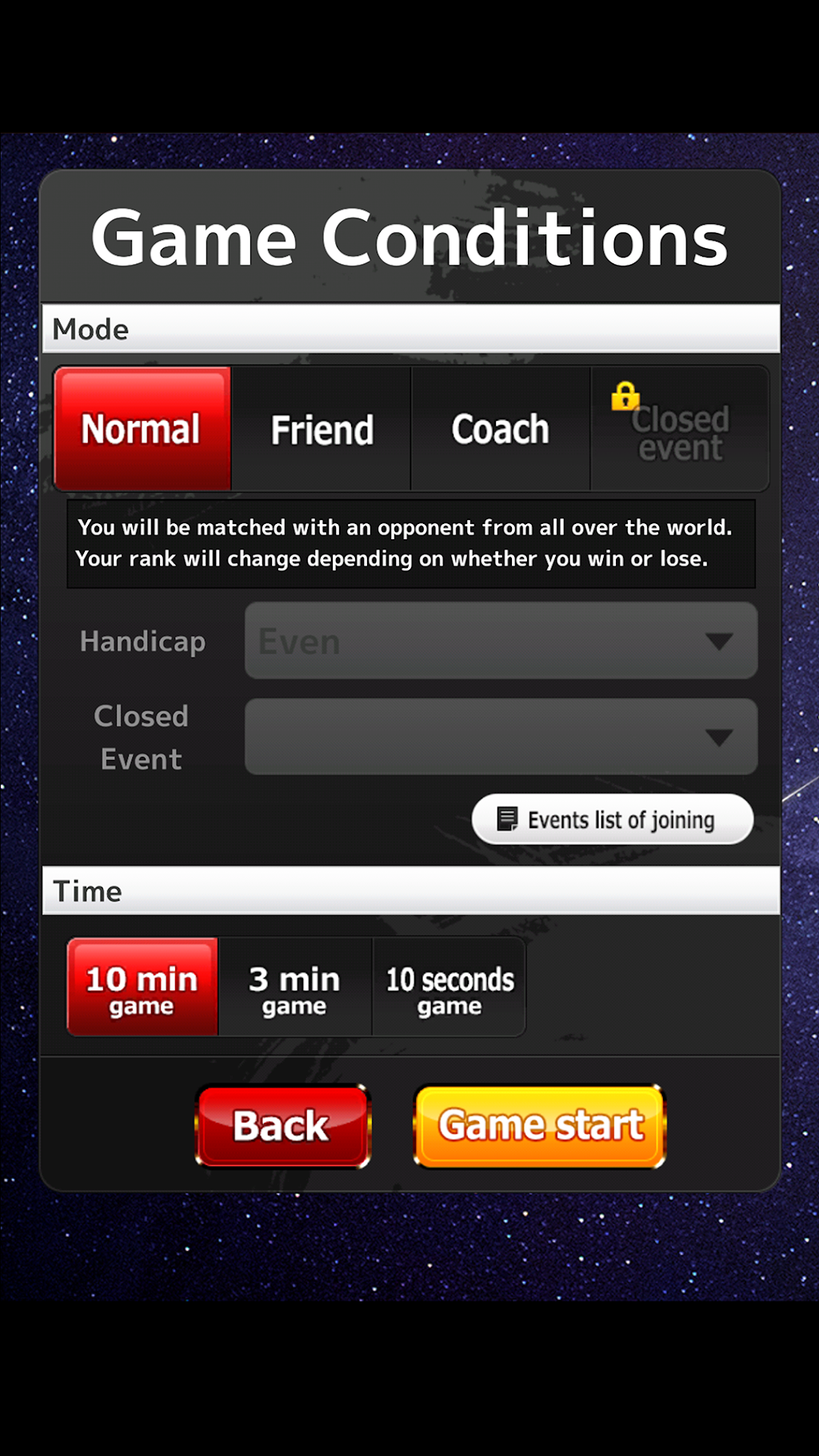
Task: Tap the locked Closed event mode
Action: pos(680,429)
